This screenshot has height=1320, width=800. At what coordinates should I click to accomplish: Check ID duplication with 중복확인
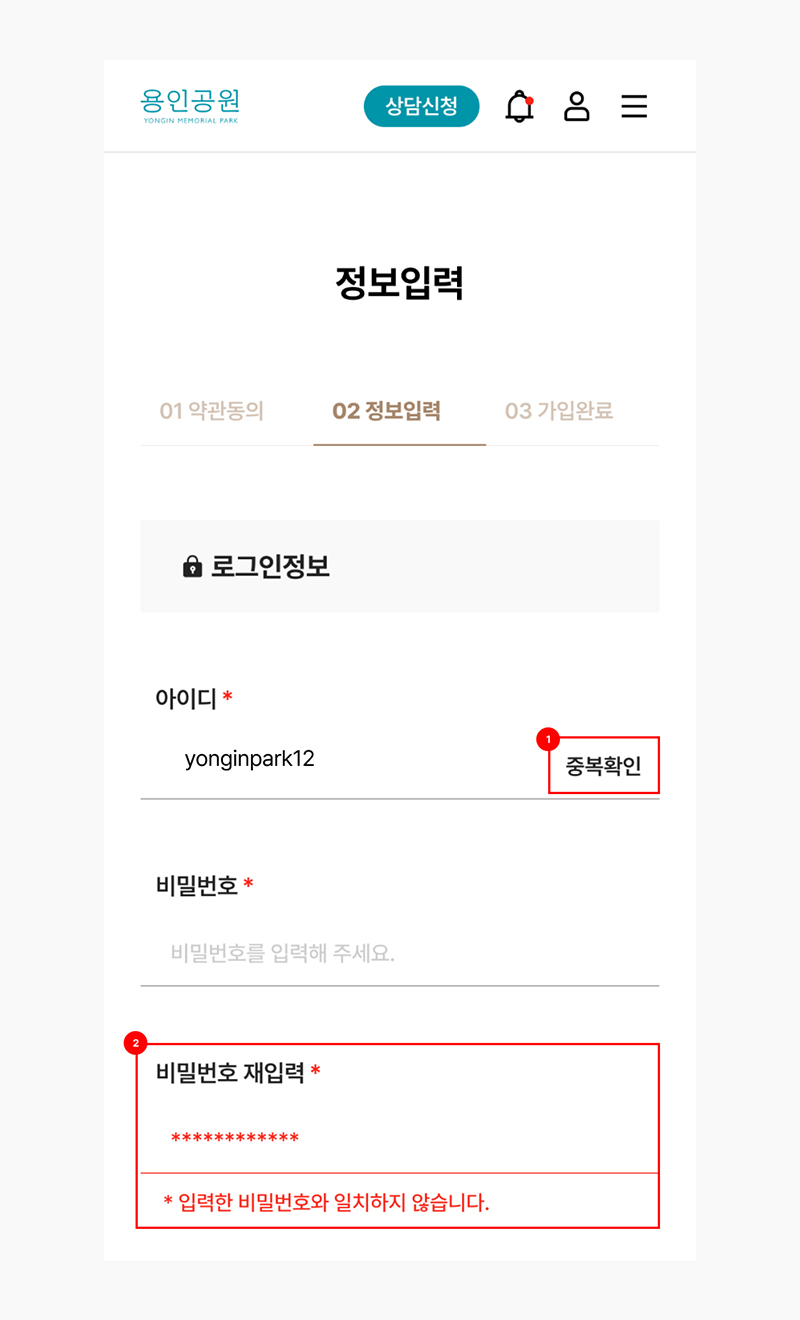(x=603, y=766)
